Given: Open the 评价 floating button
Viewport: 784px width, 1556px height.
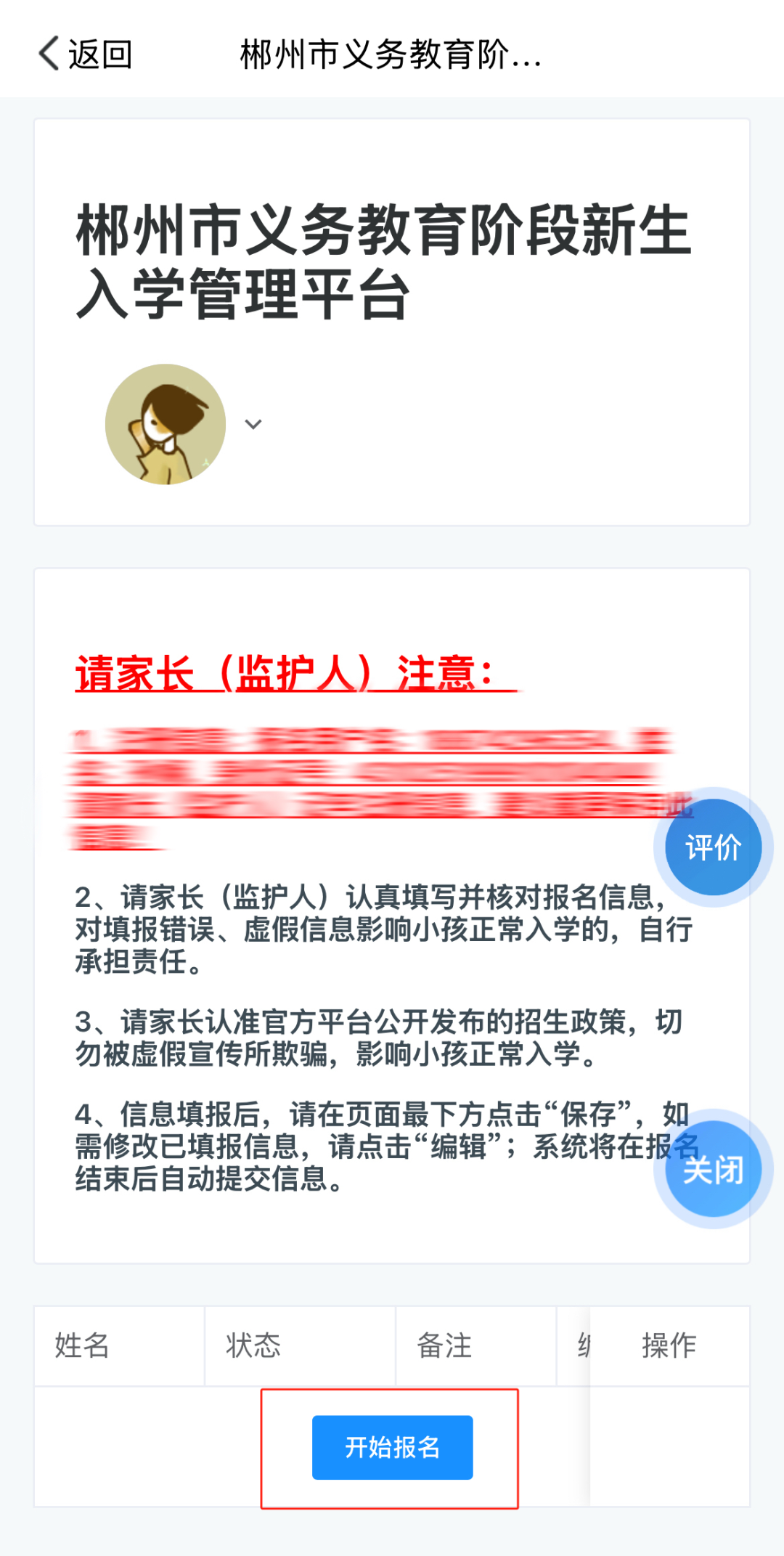Looking at the screenshot, I should coord(714,847).
